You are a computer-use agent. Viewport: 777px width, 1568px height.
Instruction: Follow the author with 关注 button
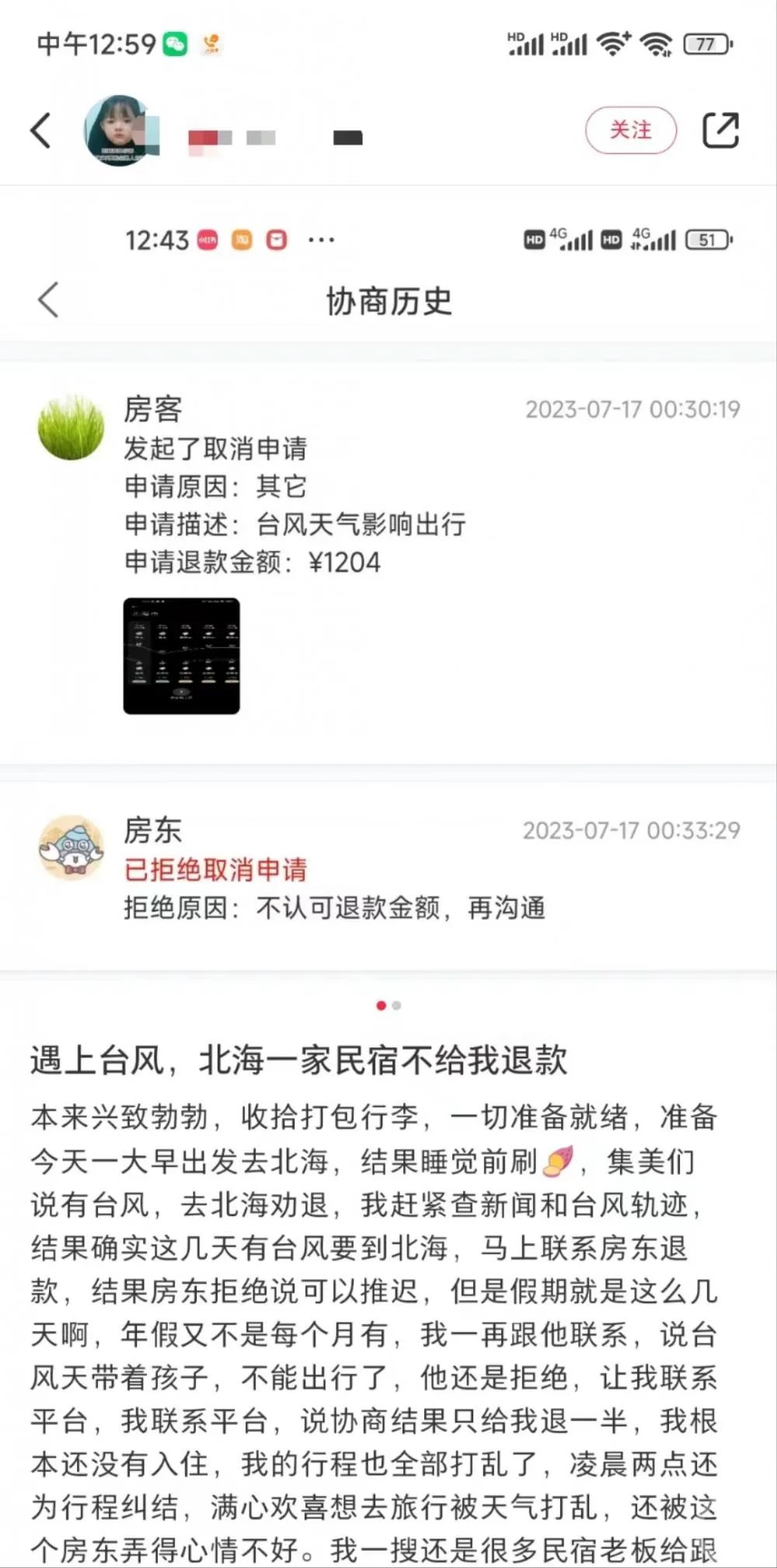[x=630, y=130]
